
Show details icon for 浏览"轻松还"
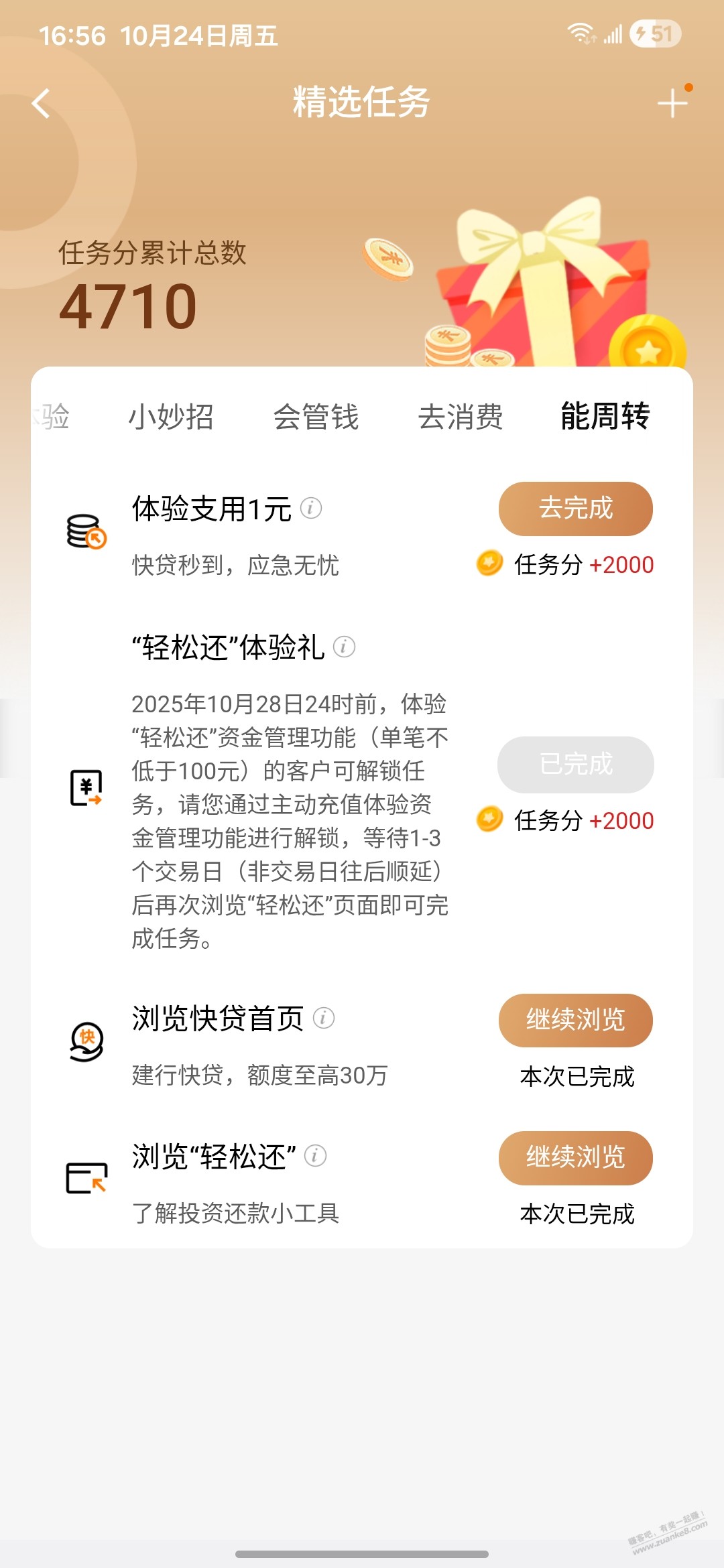point(316,1155)
